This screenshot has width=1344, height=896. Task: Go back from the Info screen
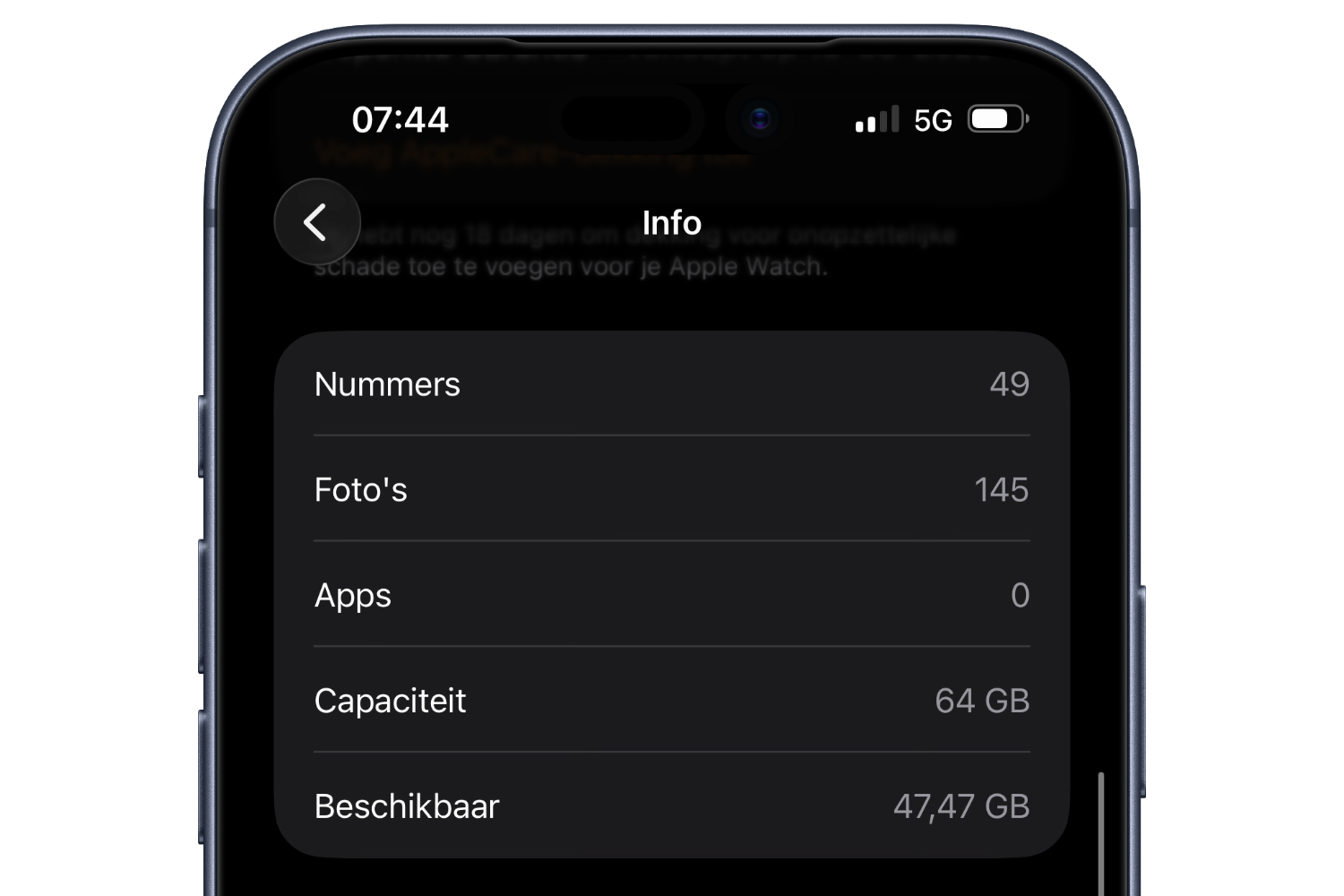317,222
